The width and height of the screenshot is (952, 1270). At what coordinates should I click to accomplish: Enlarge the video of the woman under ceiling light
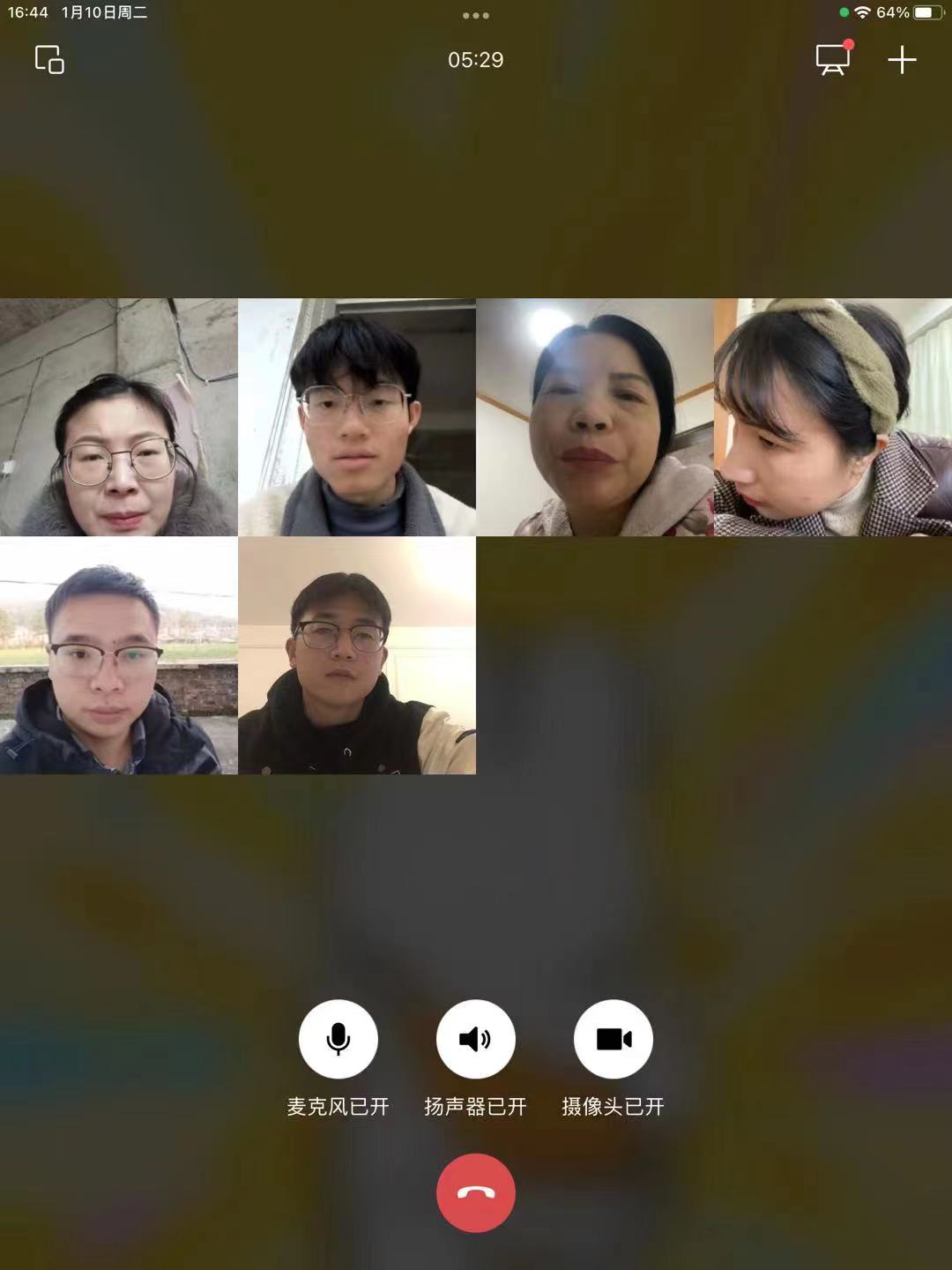[x=595, y=417]
